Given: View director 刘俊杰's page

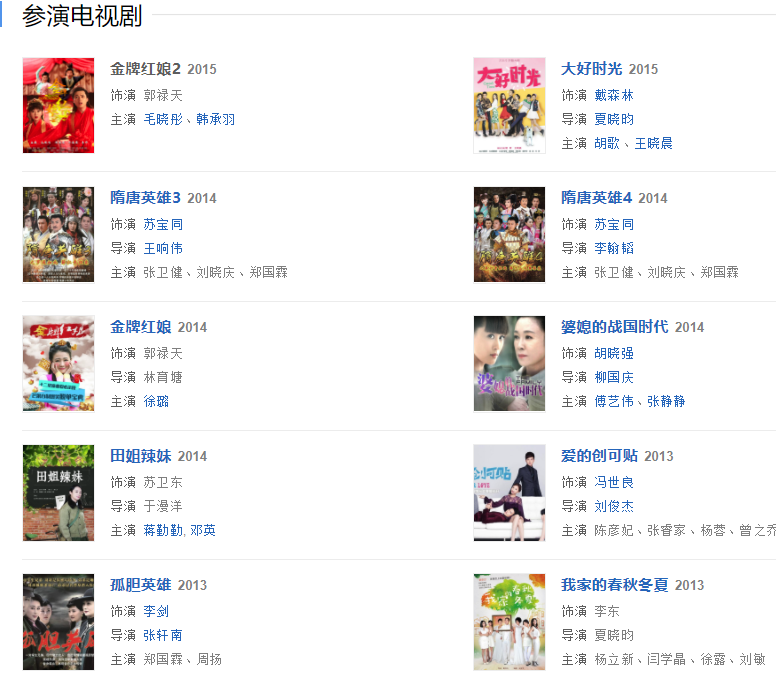Looking at the screenshot, I should click(x=614, y=506).
